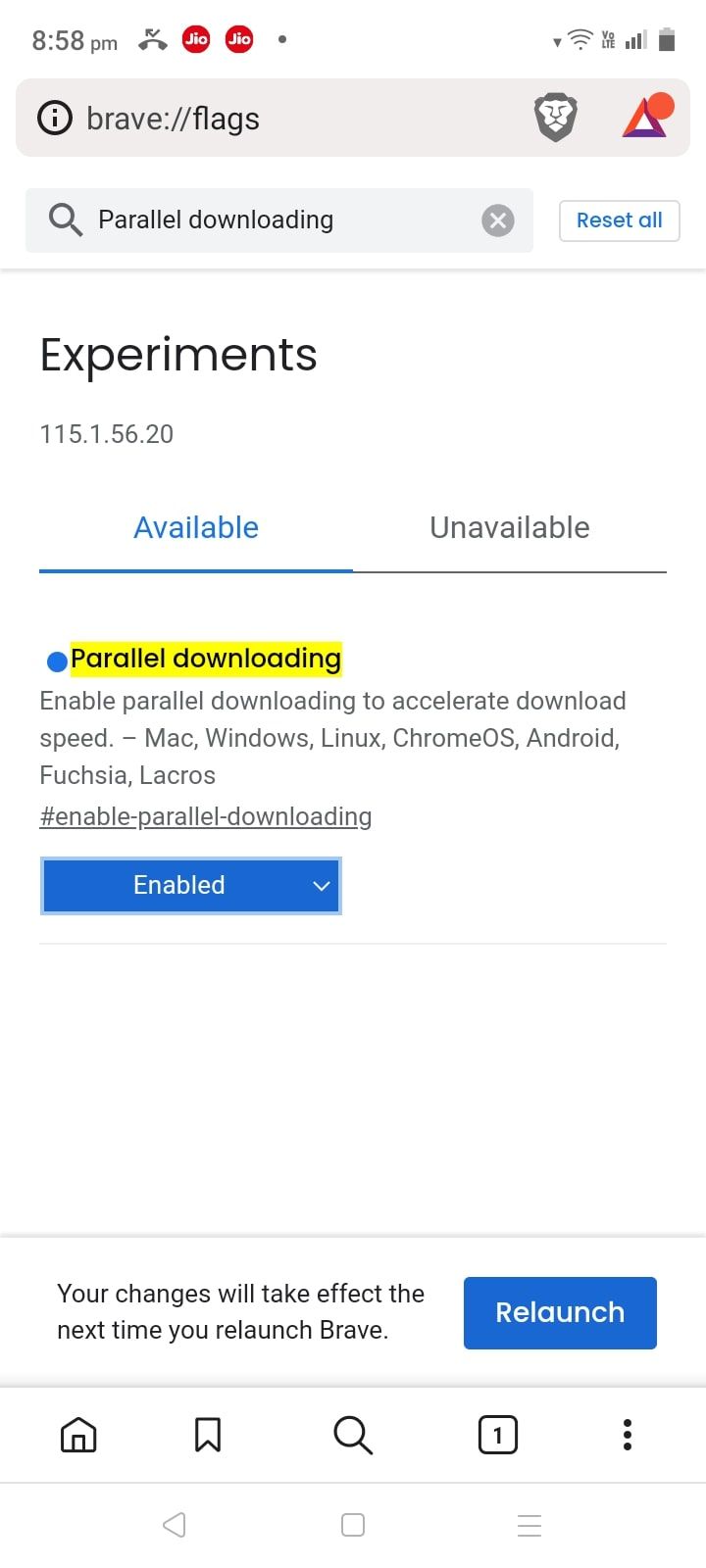706x1568 pixels.
Task: Select the Available tab
Action: [x=196, y=528]
